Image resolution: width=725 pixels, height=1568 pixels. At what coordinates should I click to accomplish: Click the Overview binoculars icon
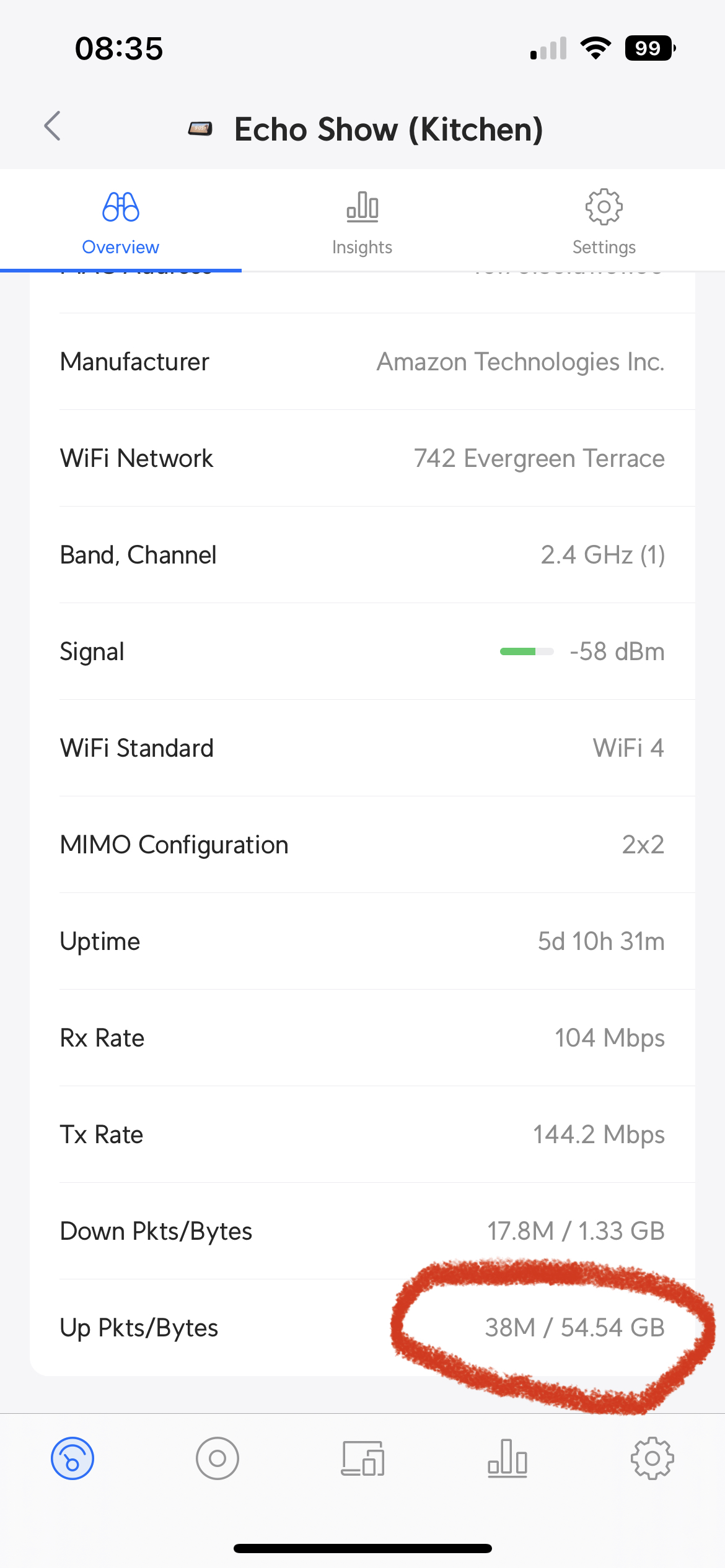(x=120, y=207)
